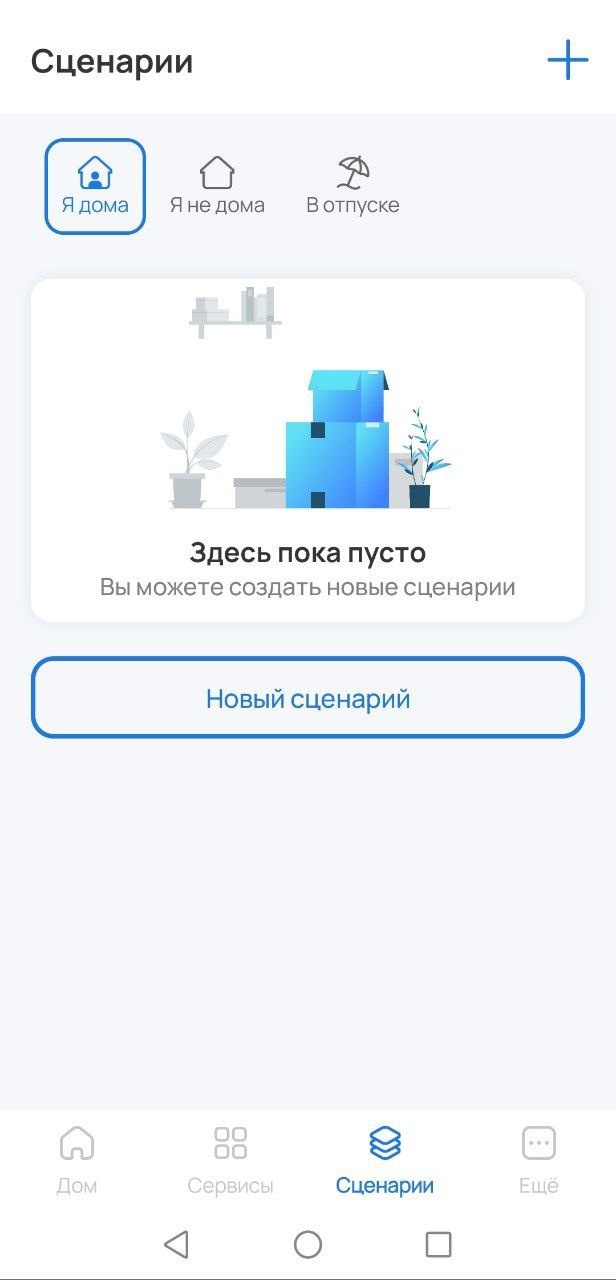Viewport: 616px width, 1280px height.
Task: Tap the system back button
Action: pos(176,1244)
